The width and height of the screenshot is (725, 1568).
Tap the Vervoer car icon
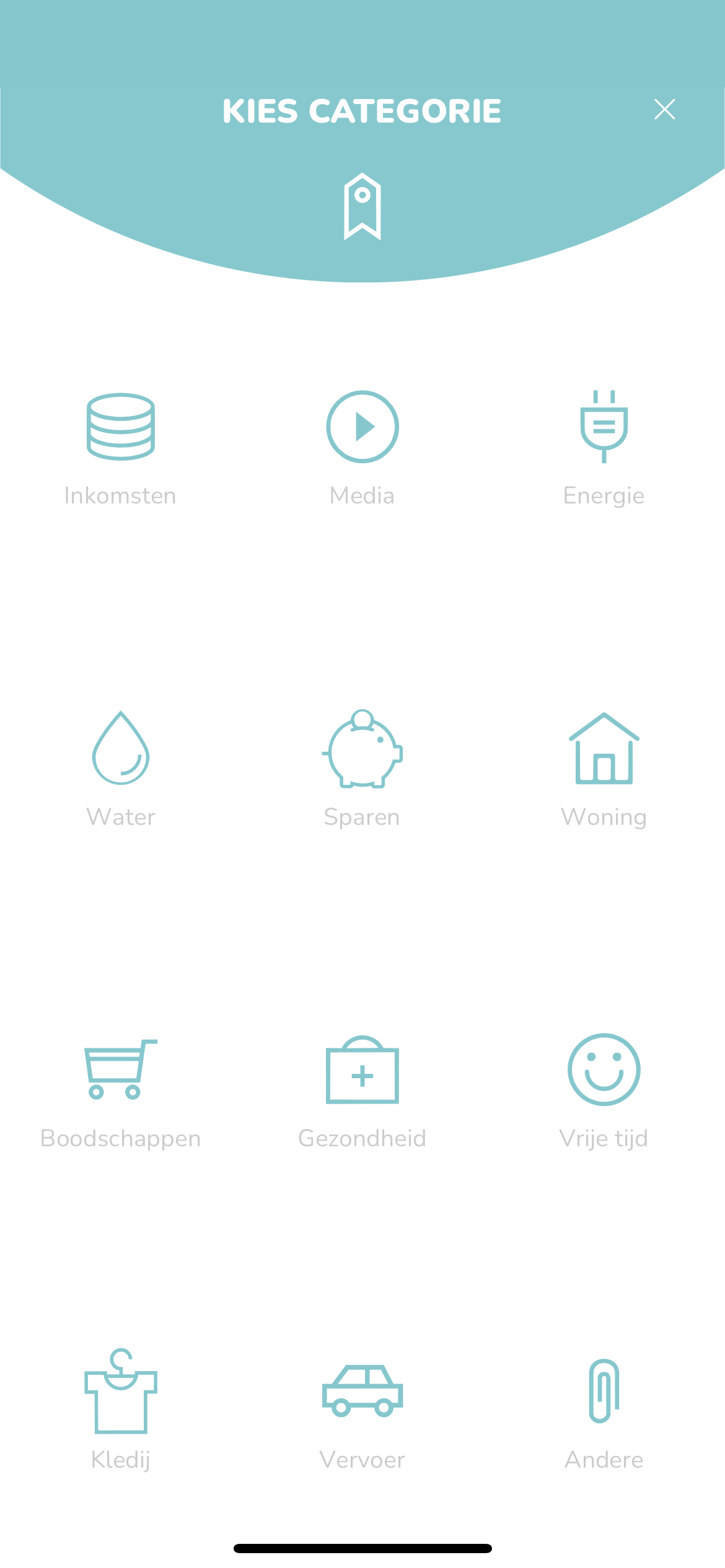362,1393
